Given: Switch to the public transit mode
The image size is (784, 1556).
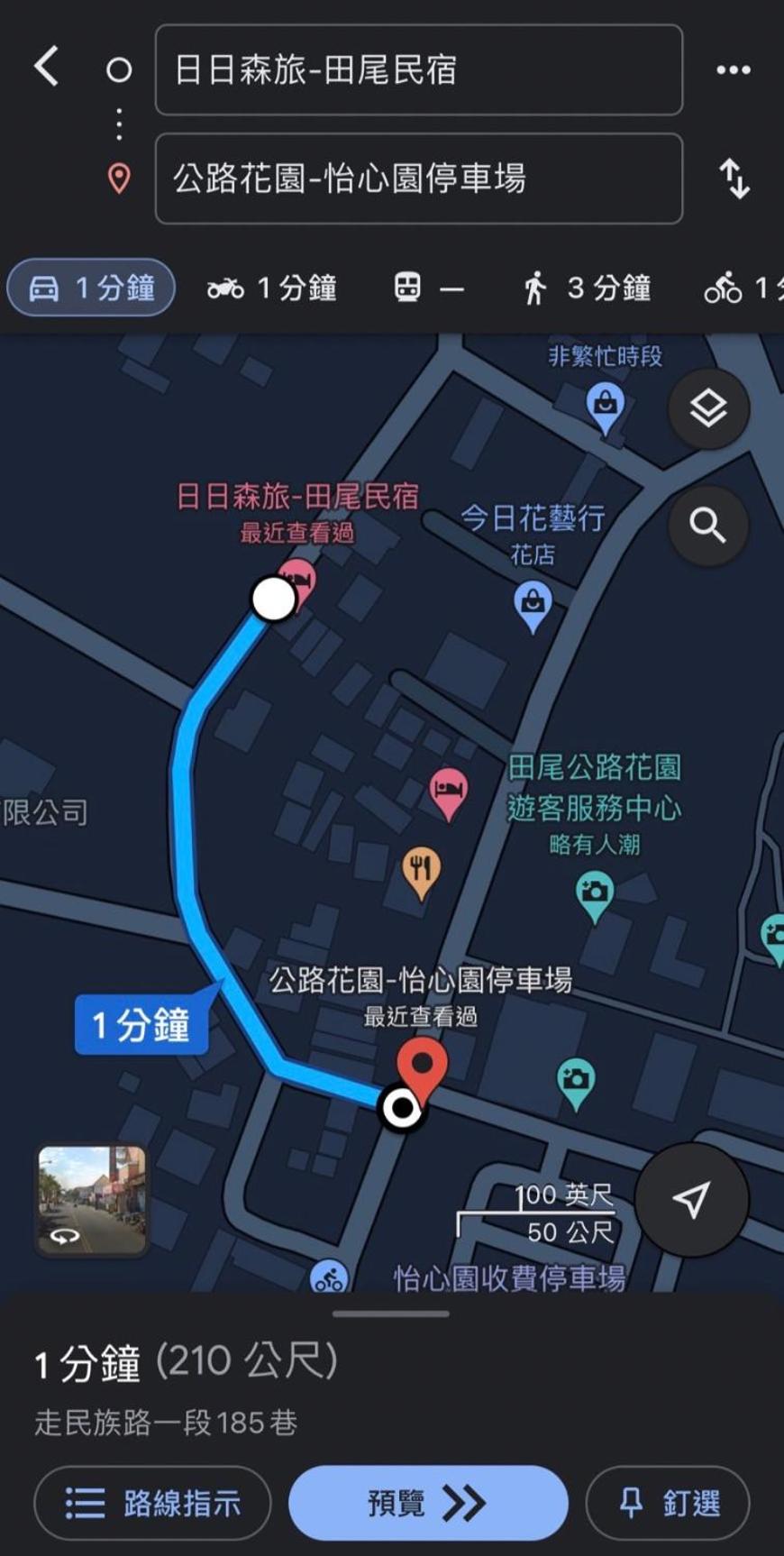Looking at the screenshot, I should 429,288.
